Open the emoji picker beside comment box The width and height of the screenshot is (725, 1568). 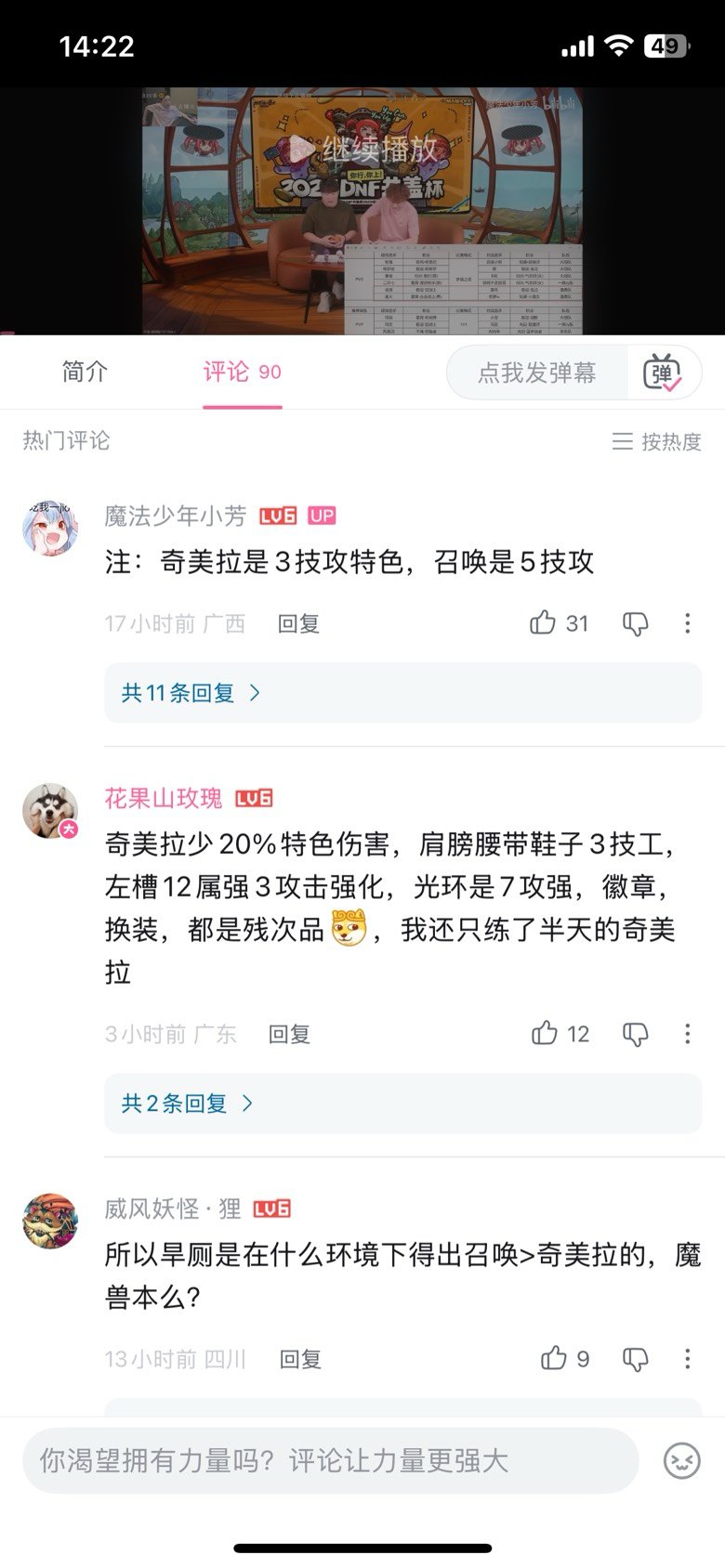681,1460
